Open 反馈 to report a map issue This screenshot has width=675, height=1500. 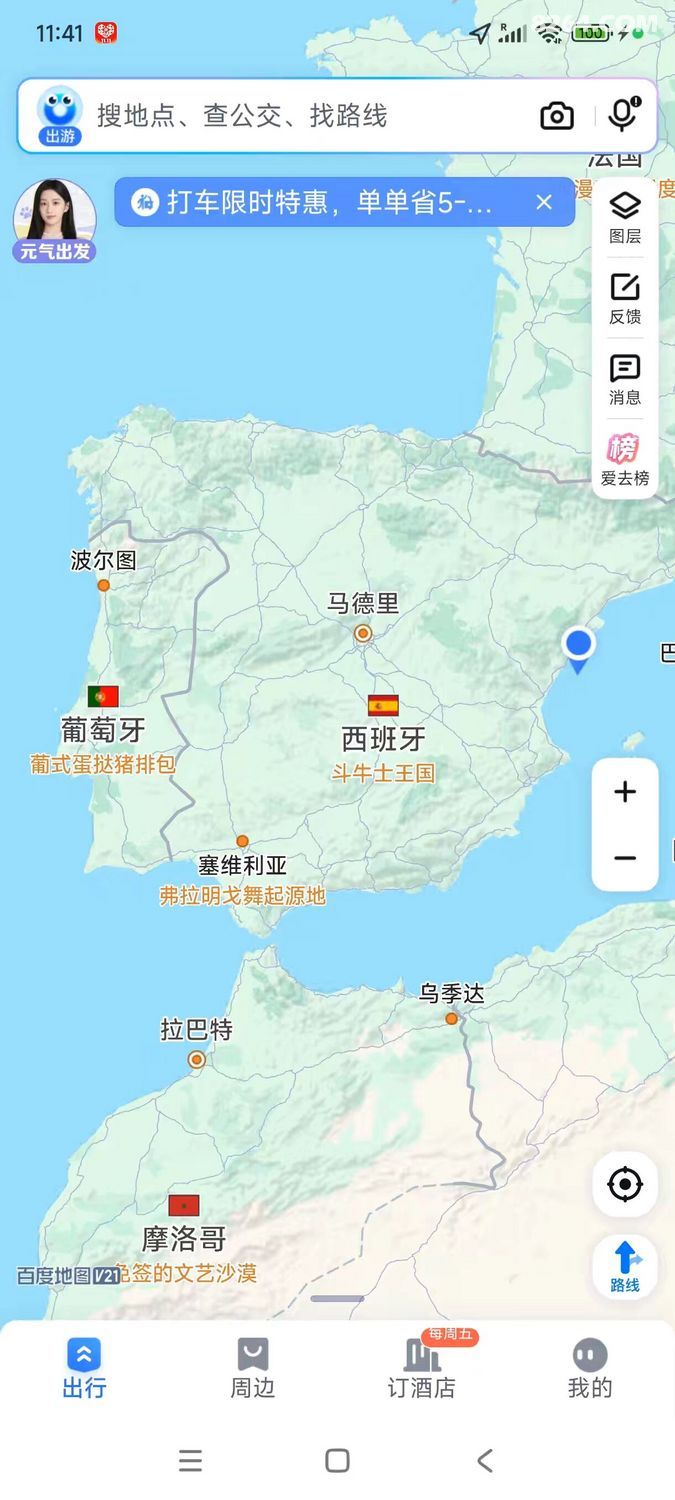coord(625,298)
